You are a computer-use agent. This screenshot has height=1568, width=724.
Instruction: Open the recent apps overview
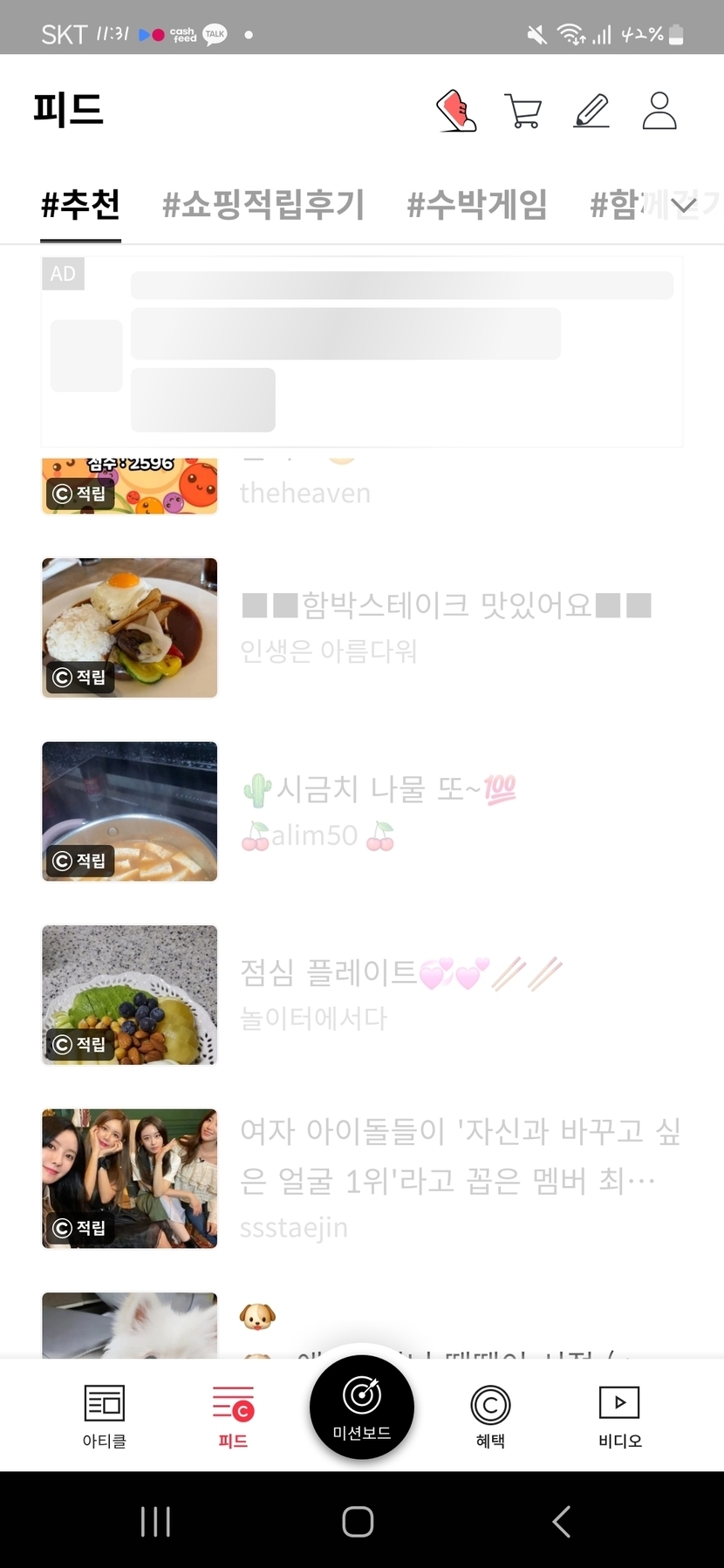(x=155, y=1522)
